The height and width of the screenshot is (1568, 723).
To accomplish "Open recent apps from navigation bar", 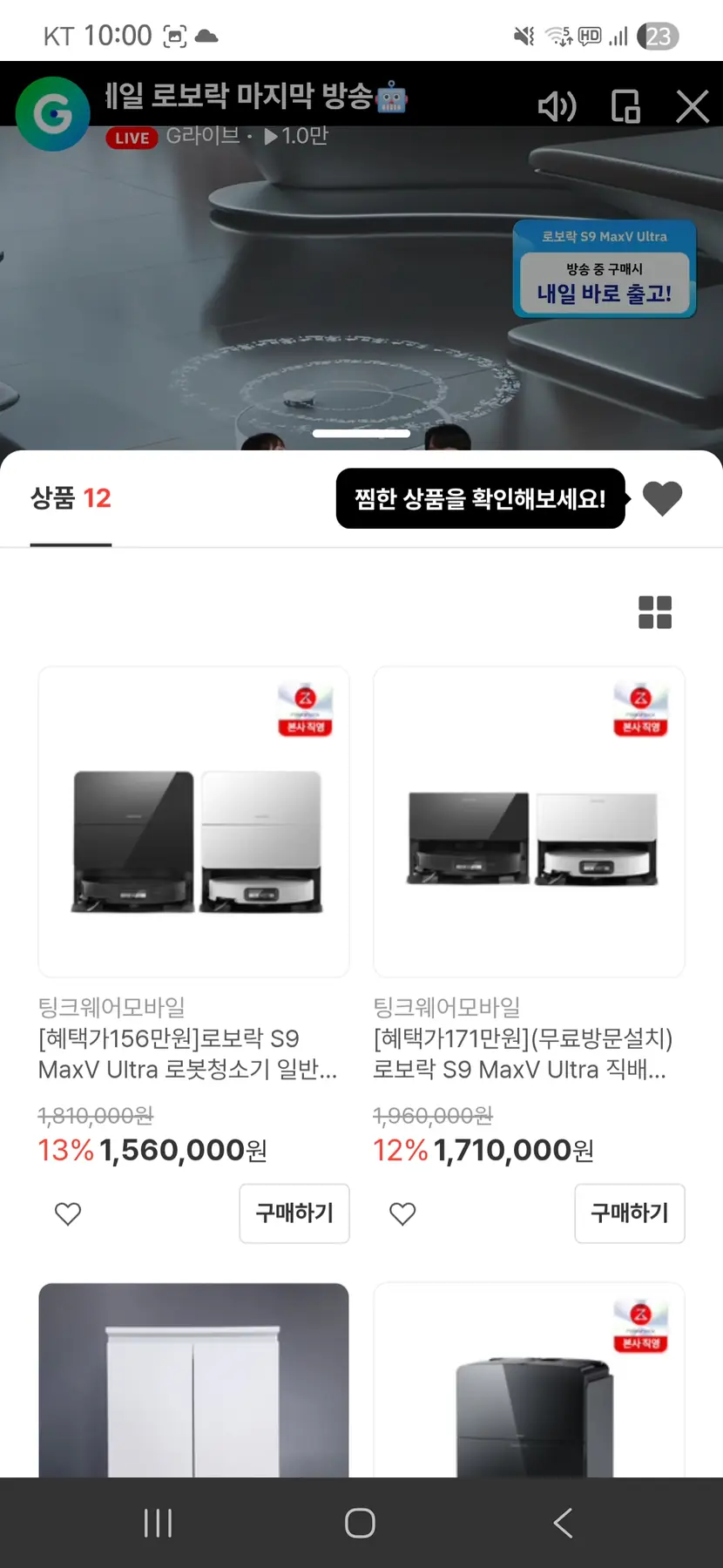I will (158, 1523).
